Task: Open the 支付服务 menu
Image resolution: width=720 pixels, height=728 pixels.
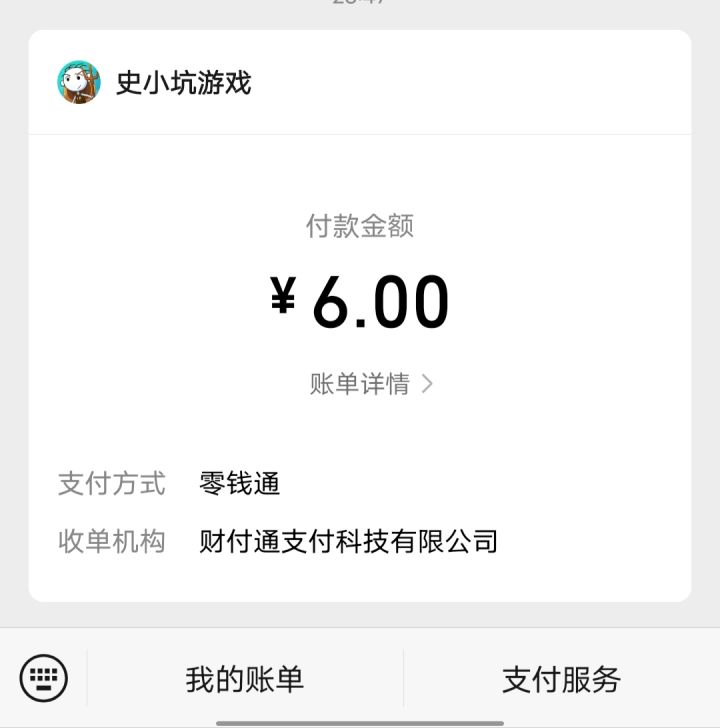Action: click(561, 680)
